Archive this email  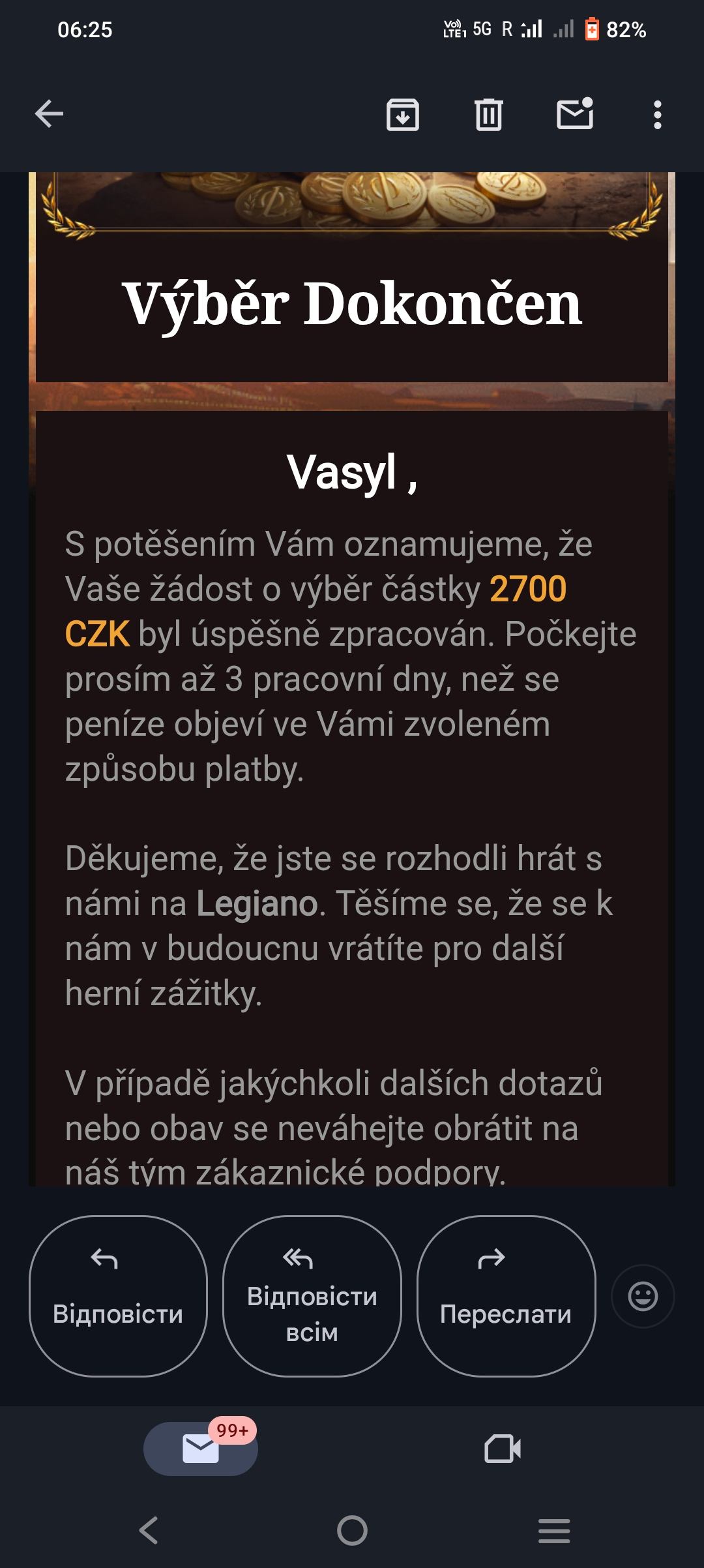[402, 115]
